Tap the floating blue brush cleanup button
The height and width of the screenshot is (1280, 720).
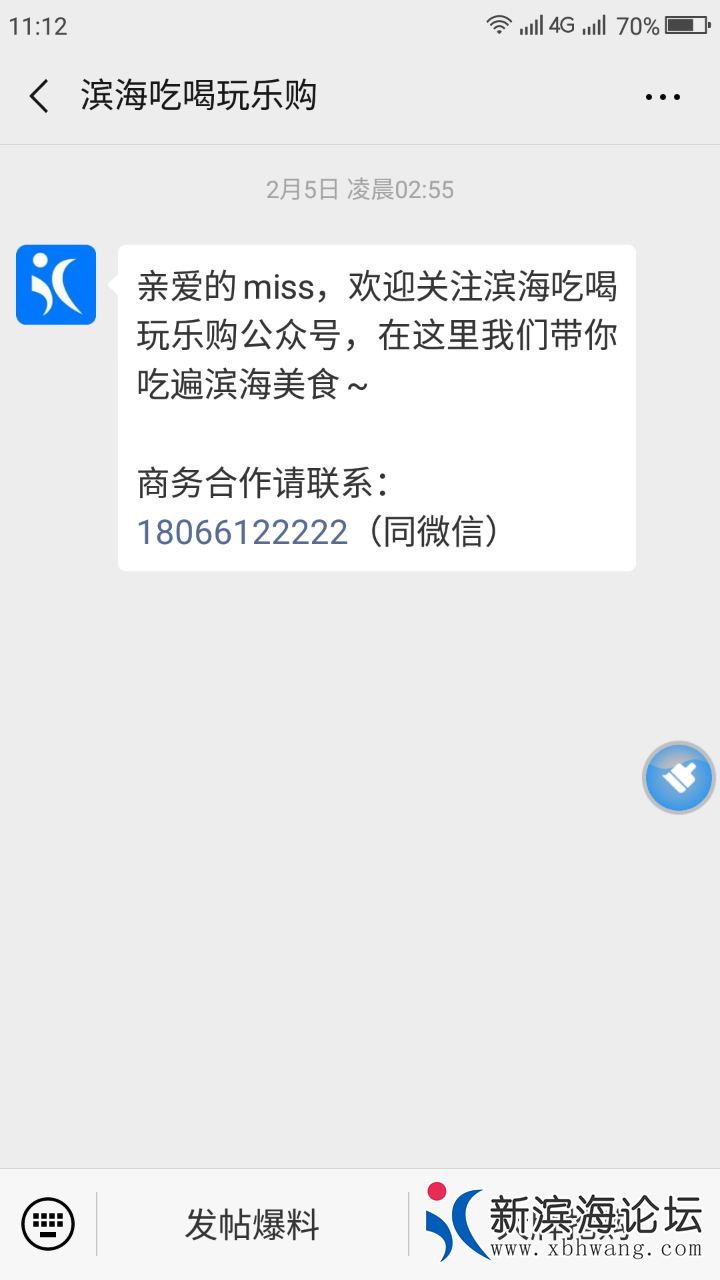coord(679,777)
